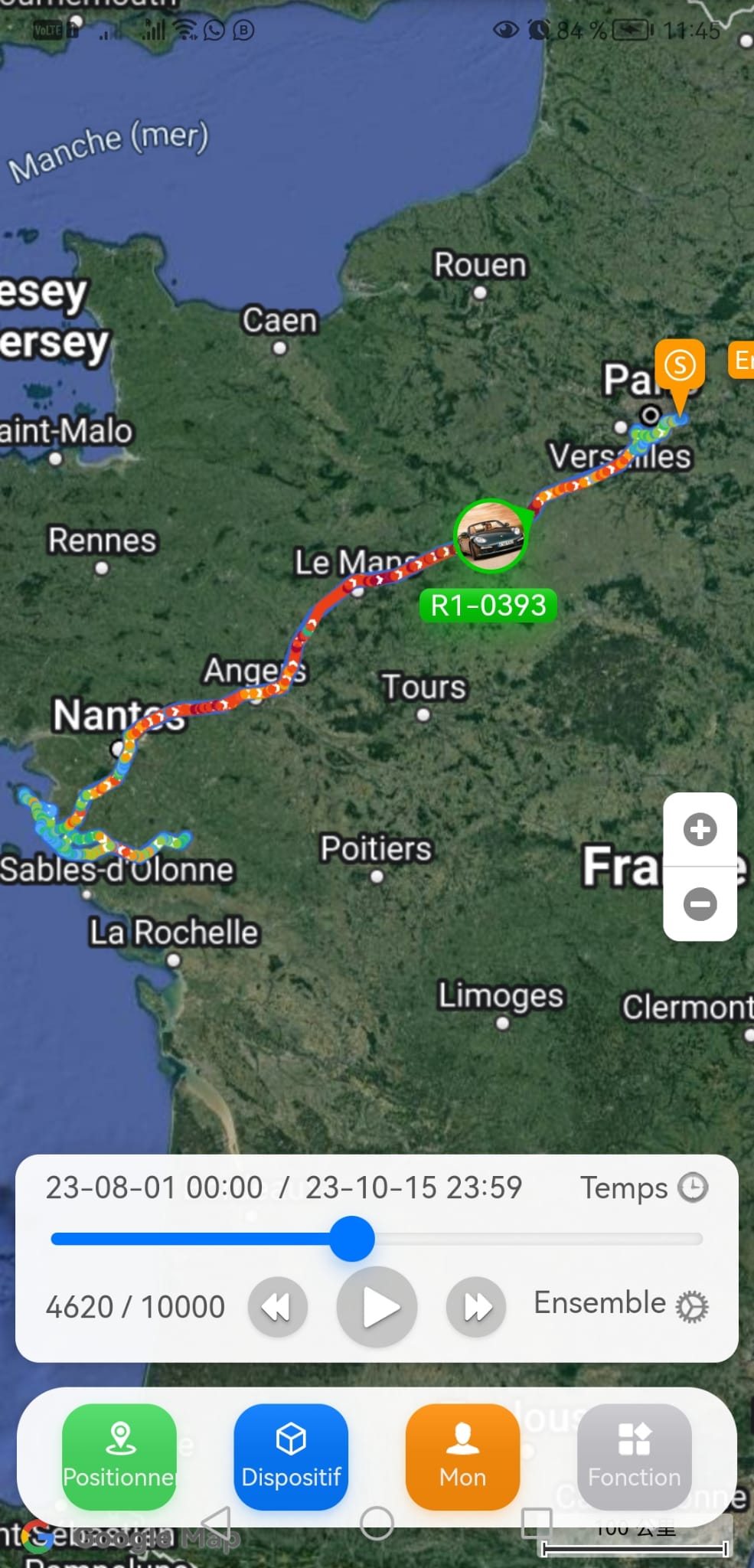The height and width of the screenshot is (1568, 754).
Task: Start route playback
Action: point(377,1307)
